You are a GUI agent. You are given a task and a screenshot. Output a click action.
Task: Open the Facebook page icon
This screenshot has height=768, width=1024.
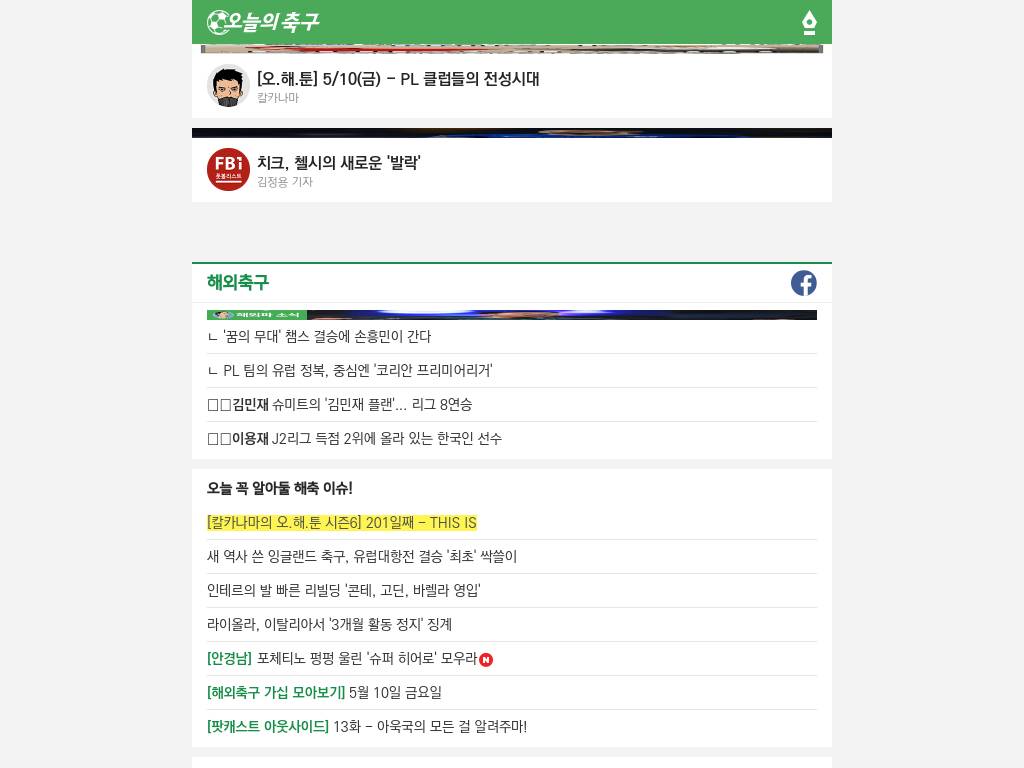(x=803, y=283)
